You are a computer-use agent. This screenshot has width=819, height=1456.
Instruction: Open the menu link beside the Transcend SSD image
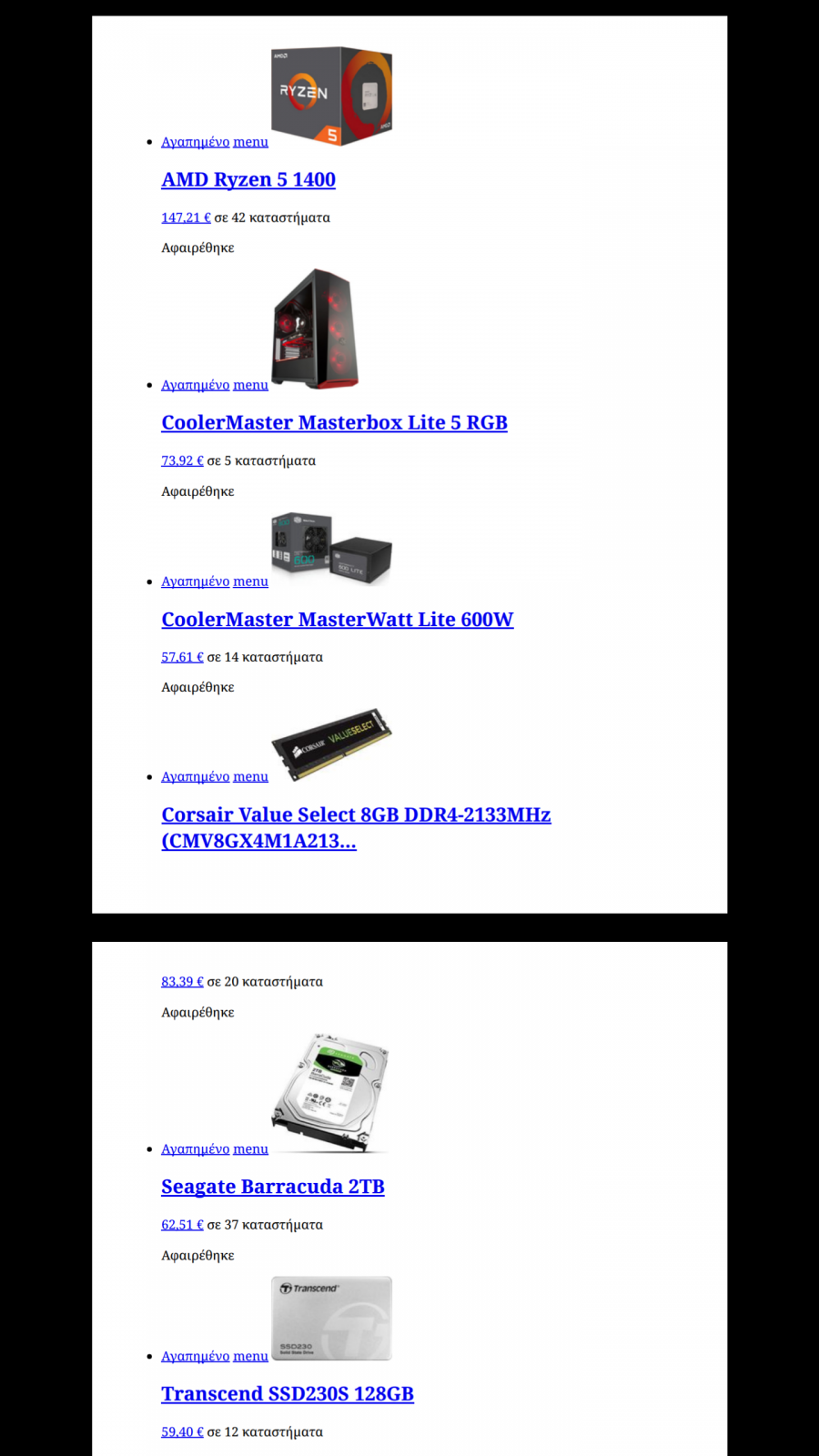point(250,1356)
